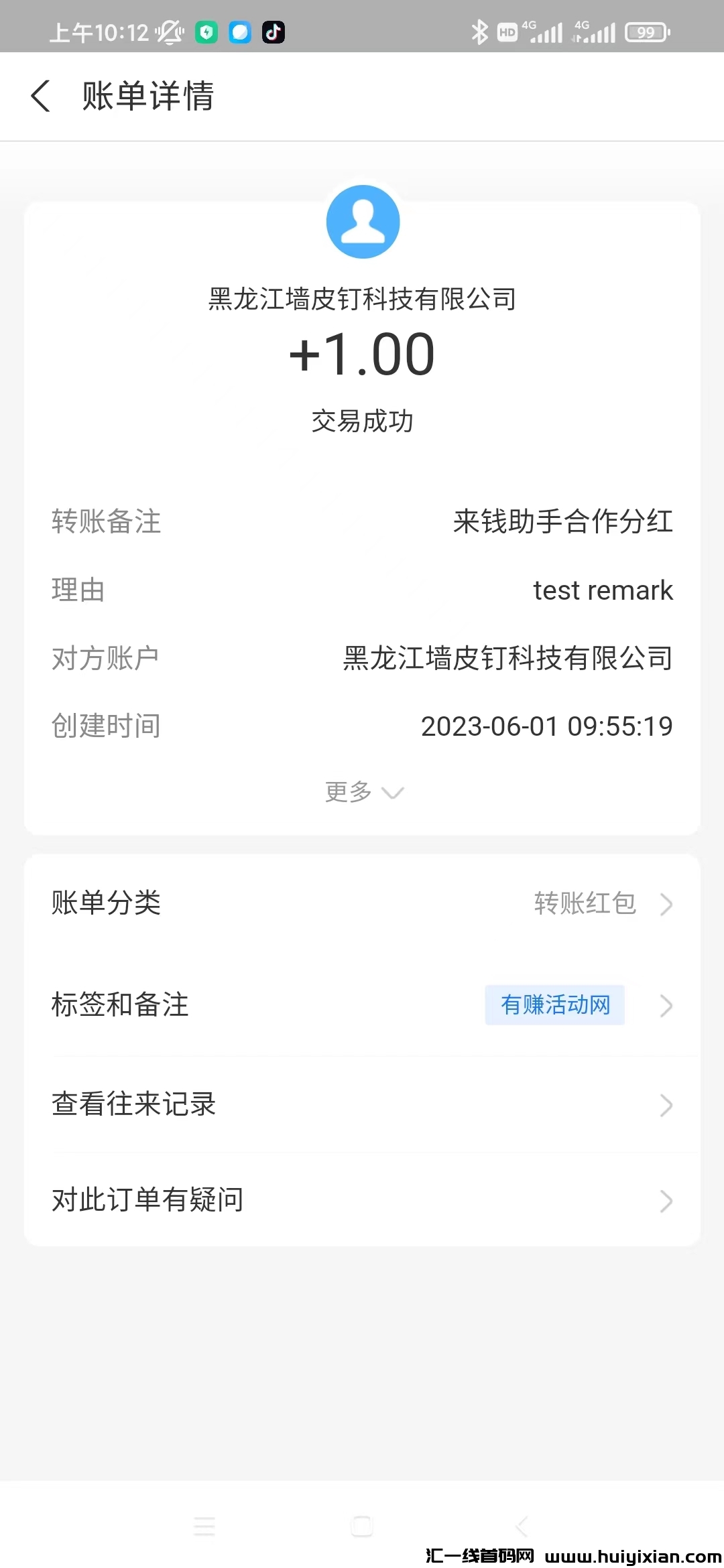724x1568 pixels.
Task: Expand 更多 to reveal more transaction details
Action: [362, 791]
